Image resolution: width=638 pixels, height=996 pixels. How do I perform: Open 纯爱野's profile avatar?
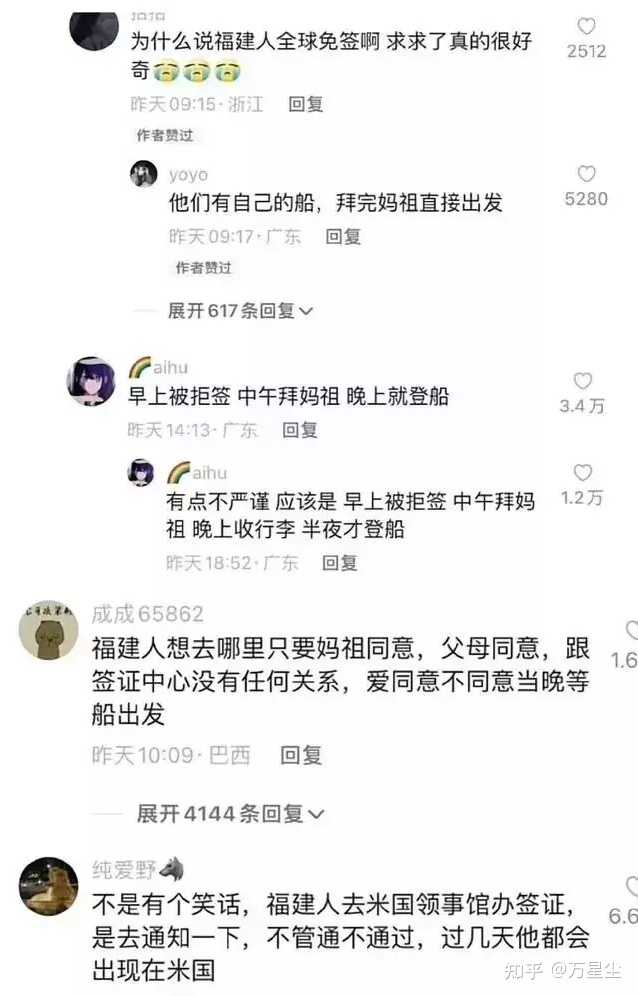49,885
